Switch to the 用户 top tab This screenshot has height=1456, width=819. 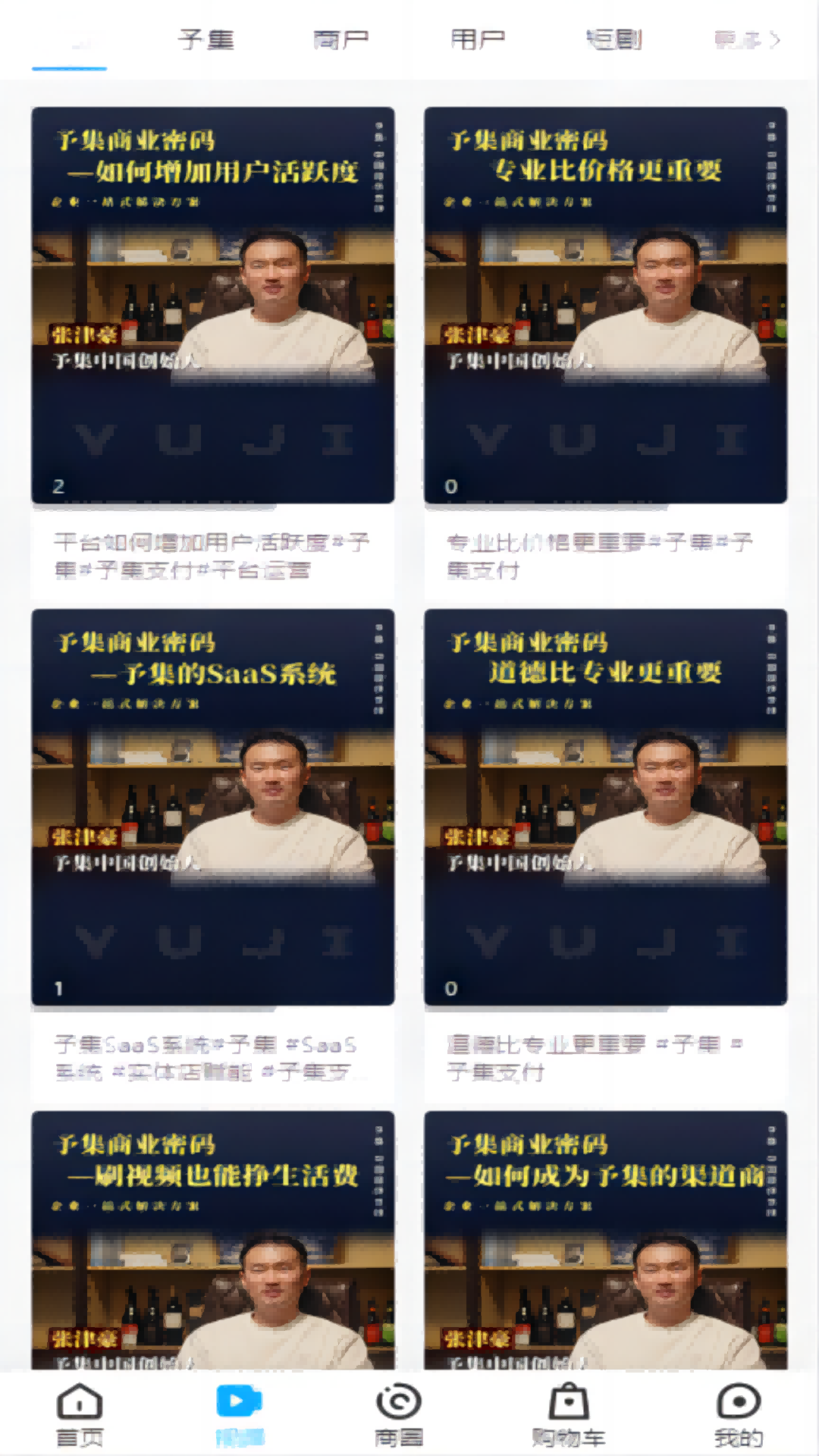coord(478,39)
